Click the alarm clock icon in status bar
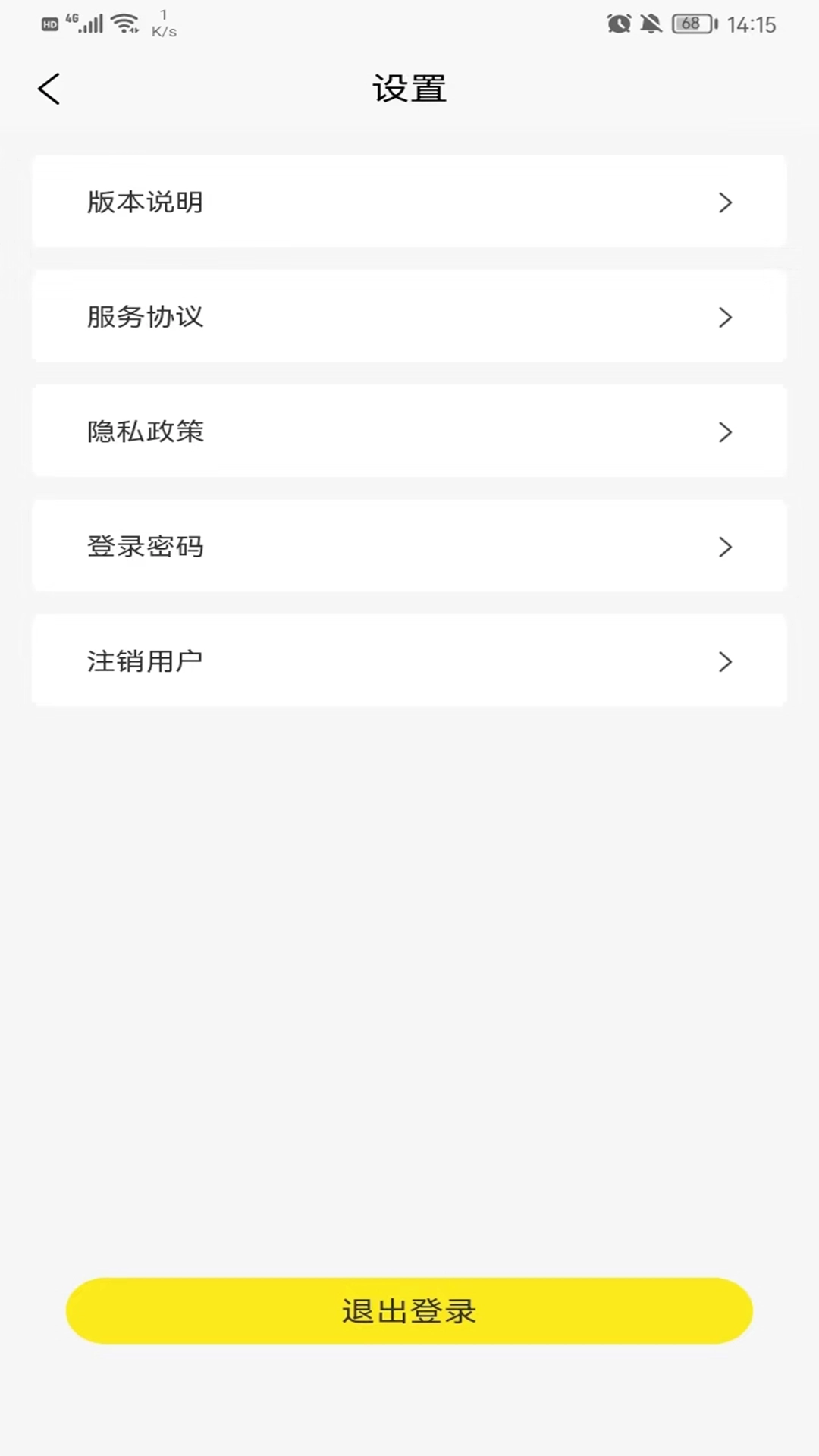 (619, 24)
